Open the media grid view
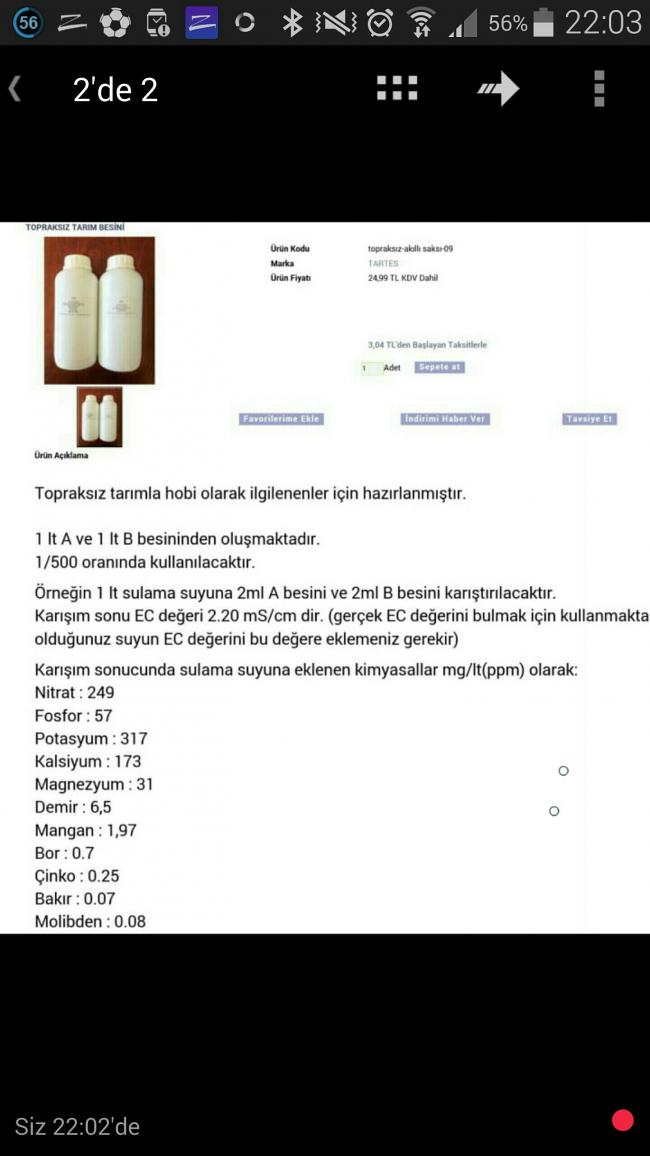This screenshot has width=650, height=1156. coord(397,89)
